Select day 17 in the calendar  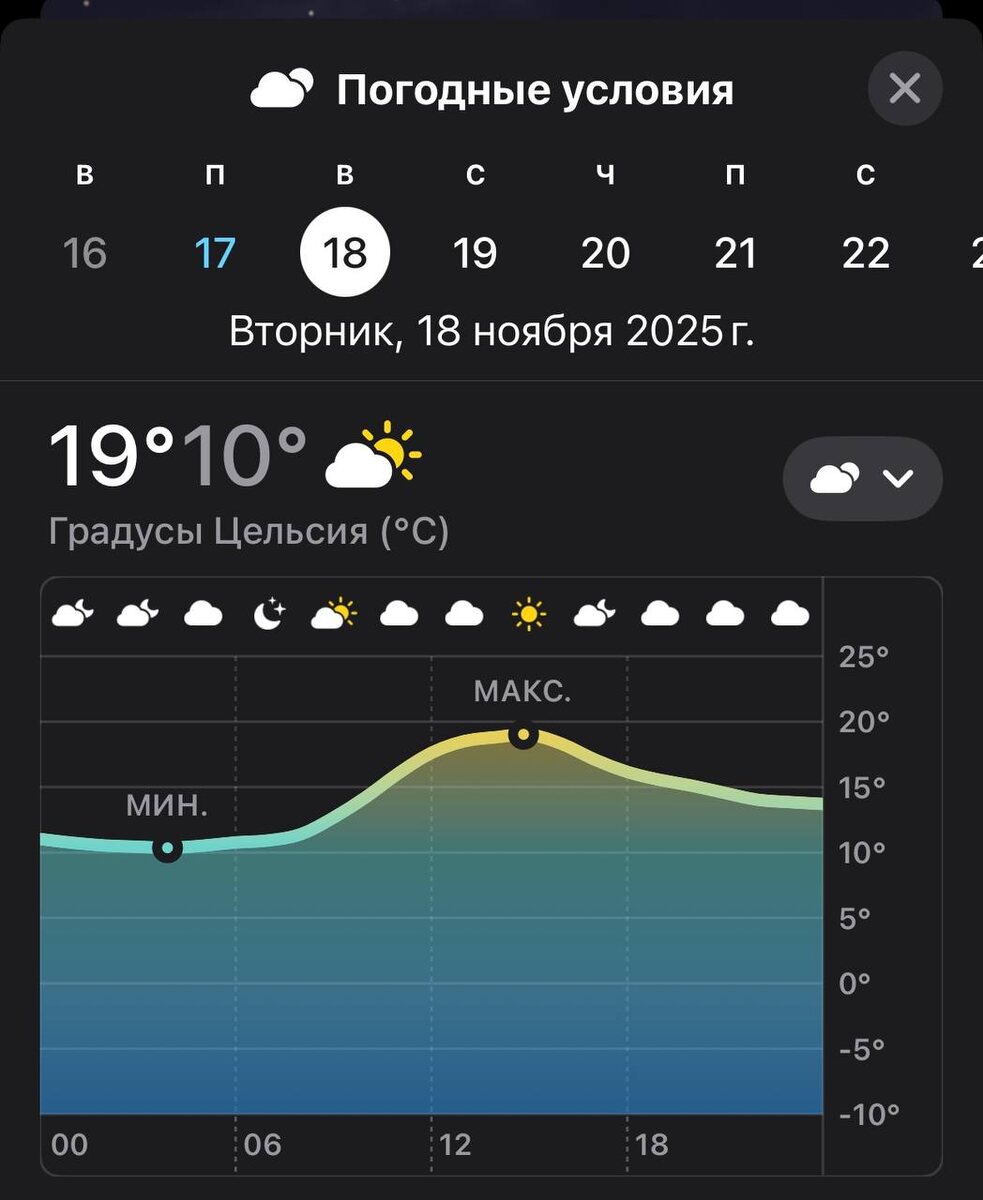[215, 253]
